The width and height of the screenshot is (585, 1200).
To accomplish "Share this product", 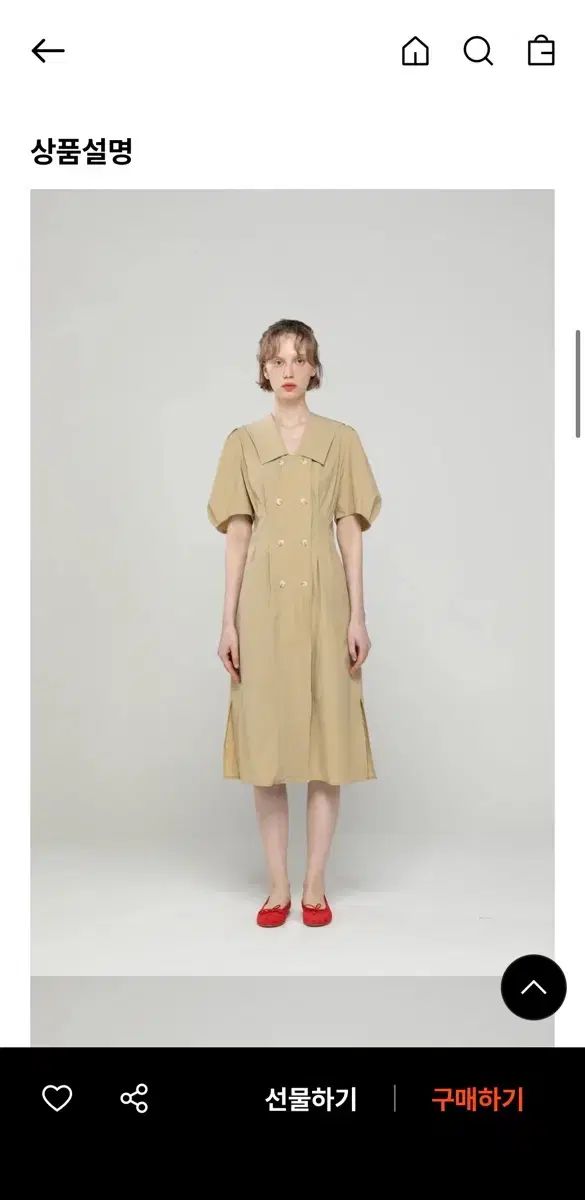I will (x=134, y=1099).
